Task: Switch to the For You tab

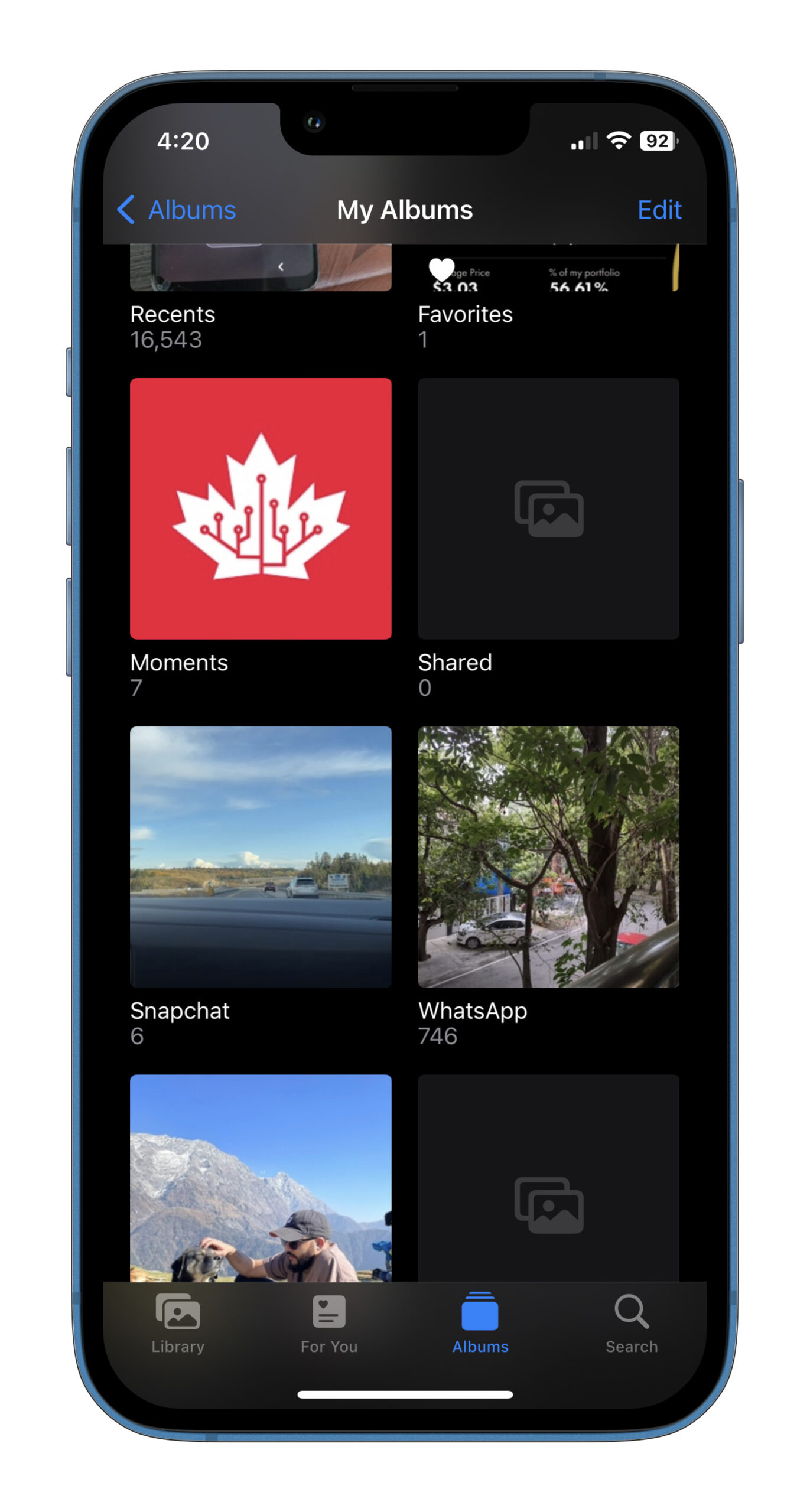Action: pos(328,1323)
